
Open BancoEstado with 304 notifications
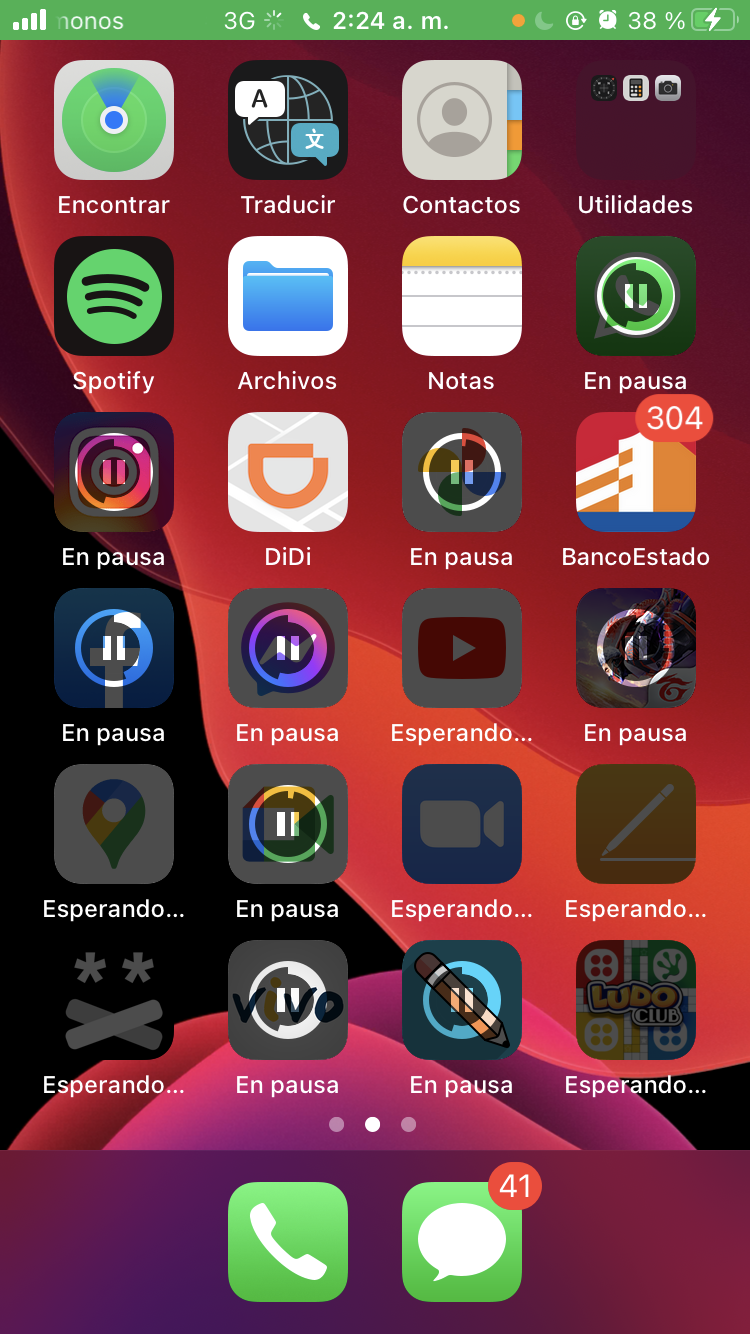(636, 472)
